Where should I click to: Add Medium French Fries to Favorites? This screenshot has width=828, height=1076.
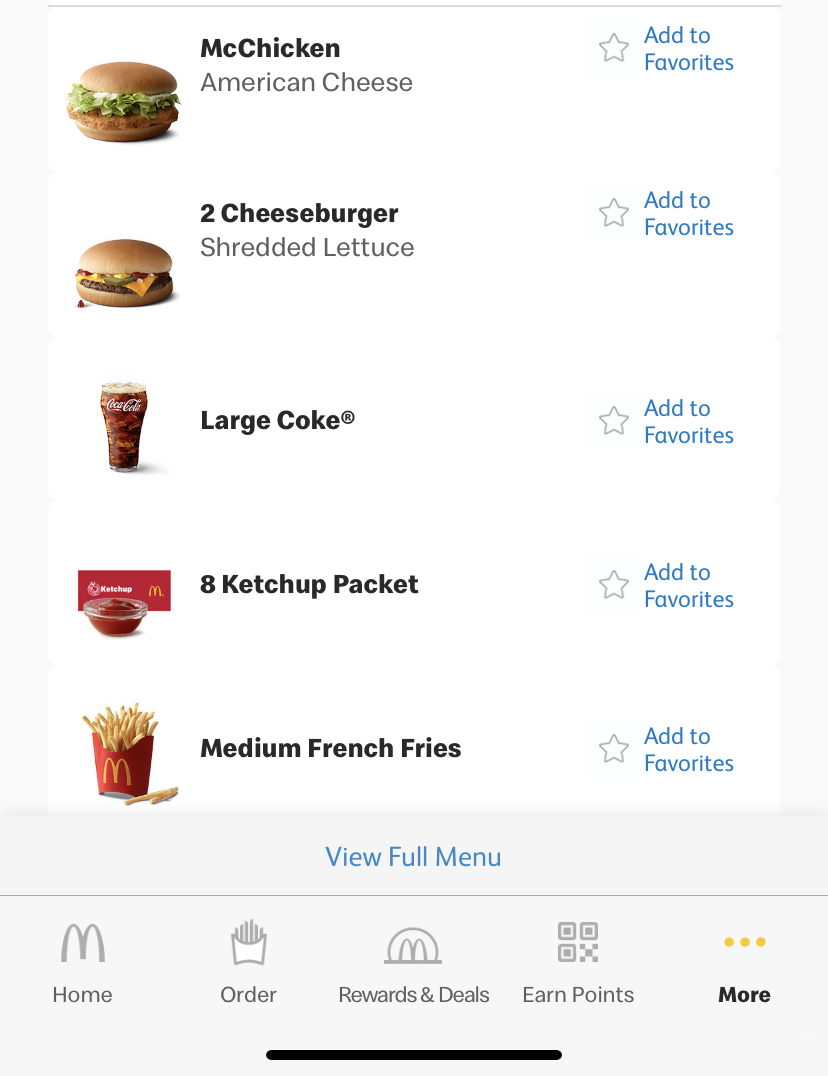pos(665,749)
